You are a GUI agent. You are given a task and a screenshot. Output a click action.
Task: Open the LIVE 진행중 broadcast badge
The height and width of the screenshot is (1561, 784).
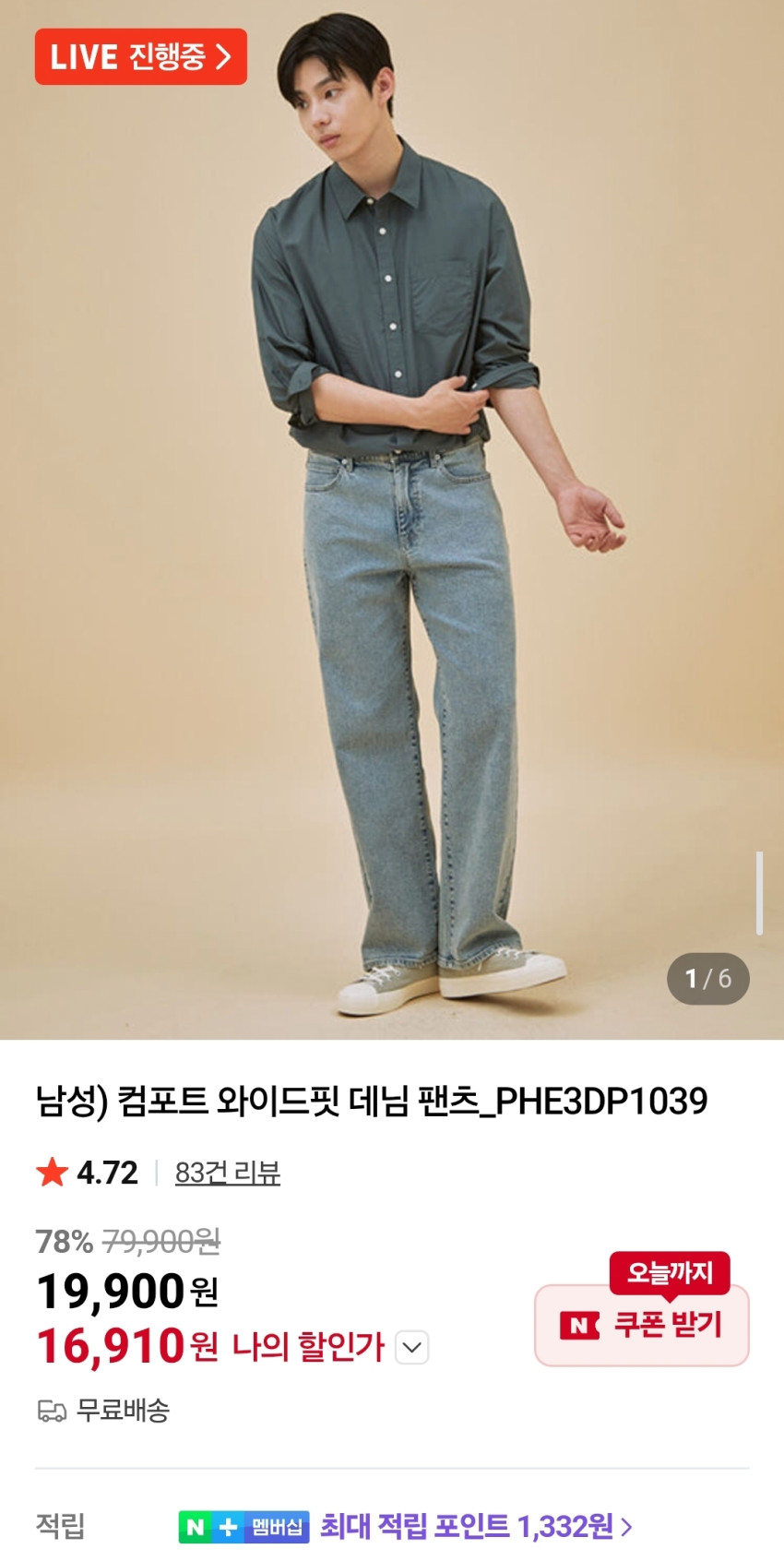click(x=140, y=57)
